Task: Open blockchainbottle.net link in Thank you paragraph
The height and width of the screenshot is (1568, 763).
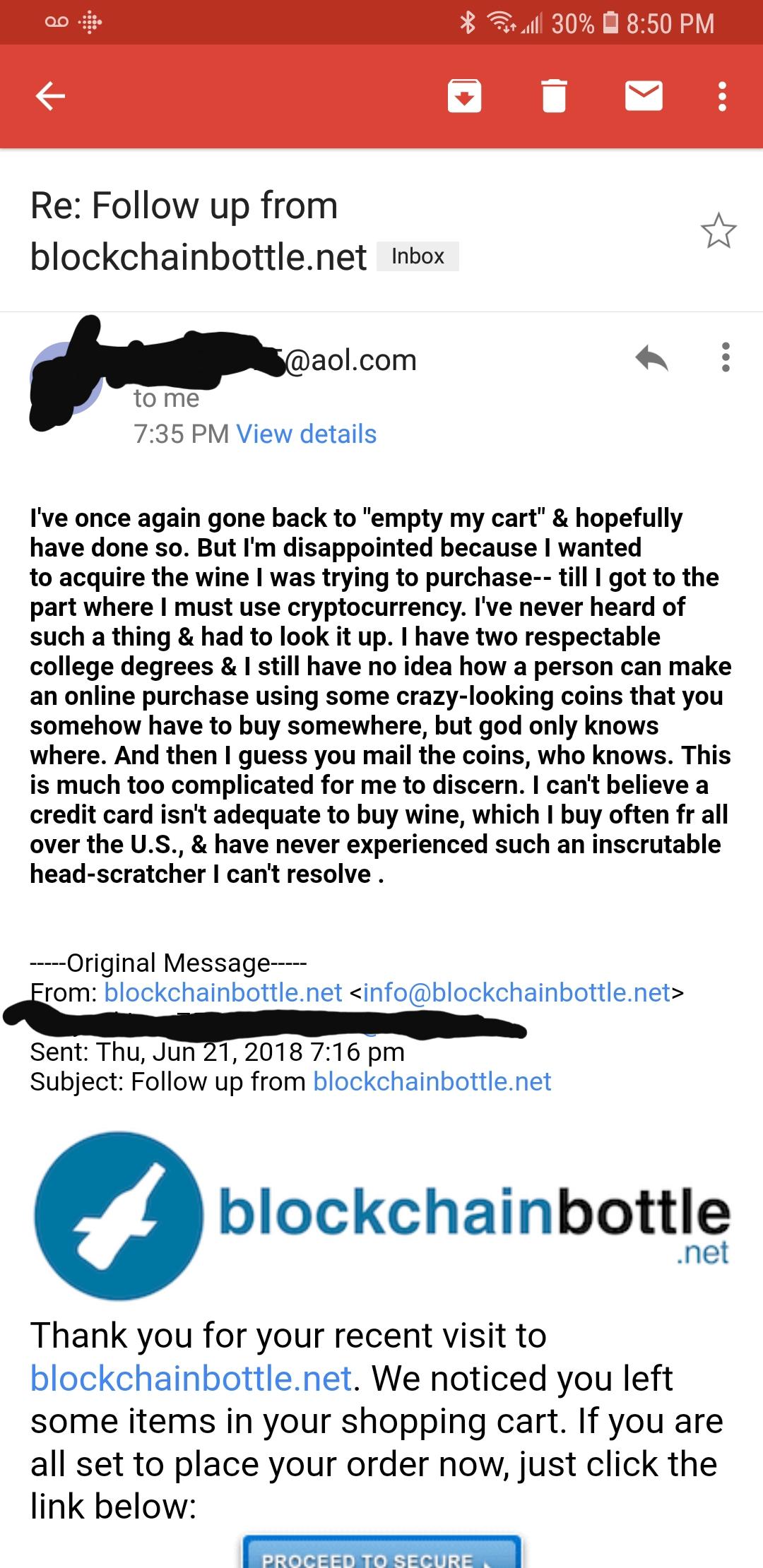Action: [191, 1378]
